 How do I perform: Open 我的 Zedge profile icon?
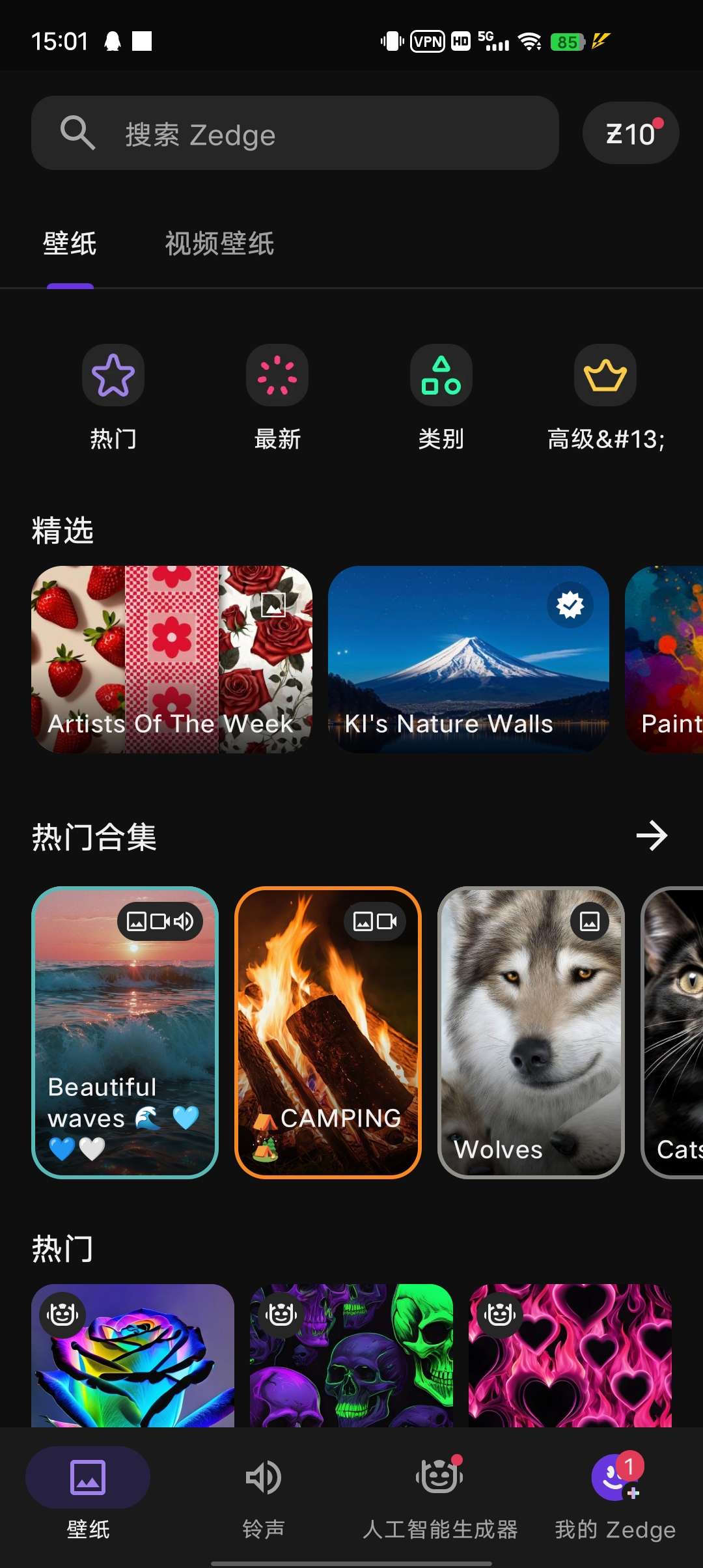point(611,1477)
